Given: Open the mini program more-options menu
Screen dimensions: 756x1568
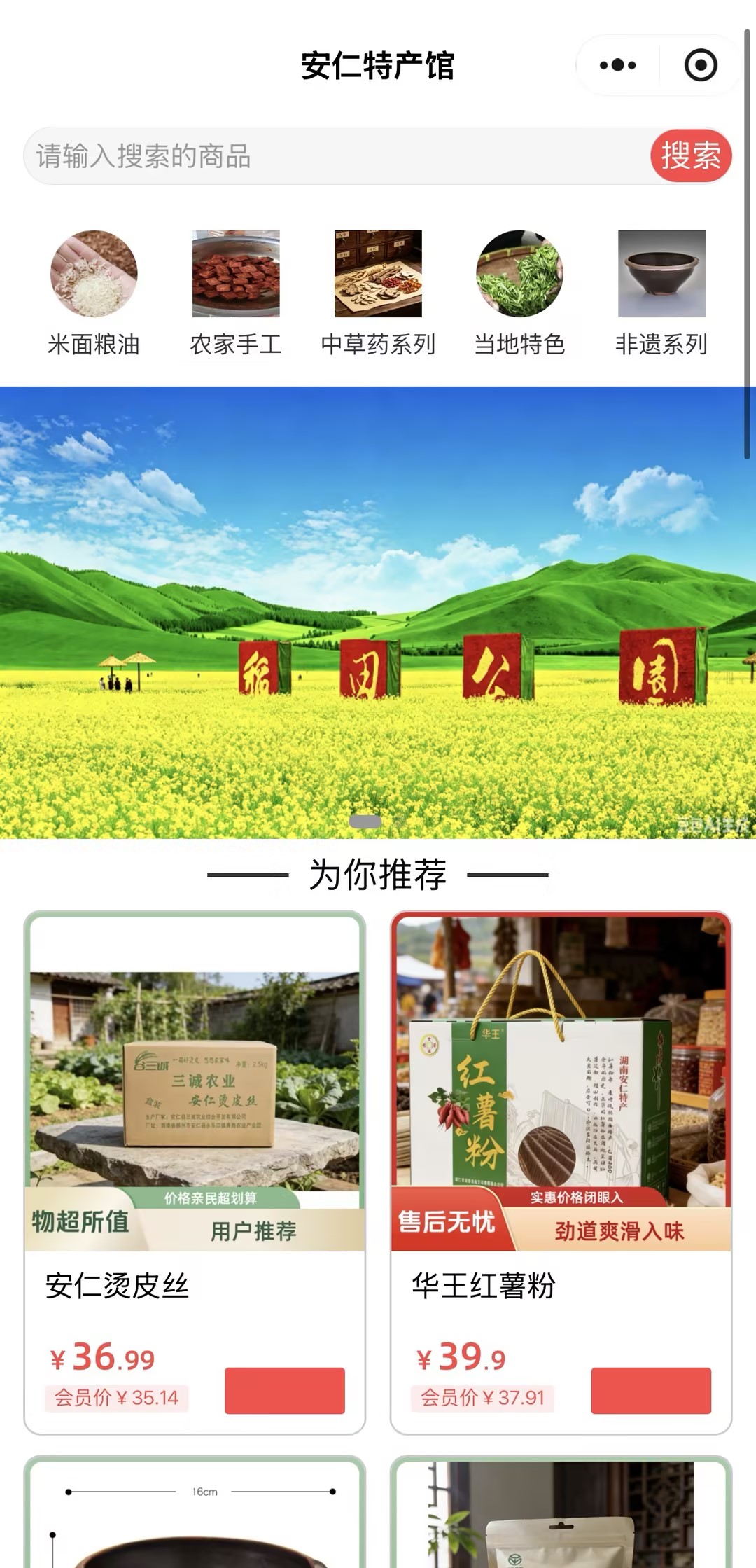Looking at the screenshot, I should [x=618, y=65].
